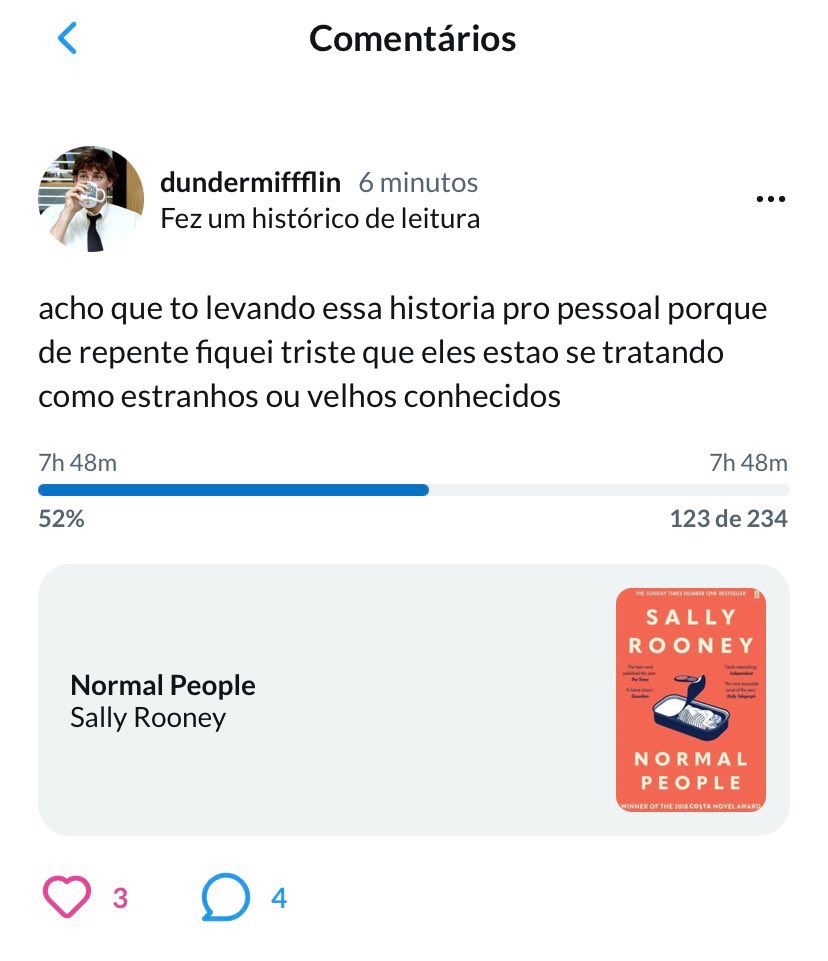Open comments on this post
828x961 pixels.
tap(226, 897)
